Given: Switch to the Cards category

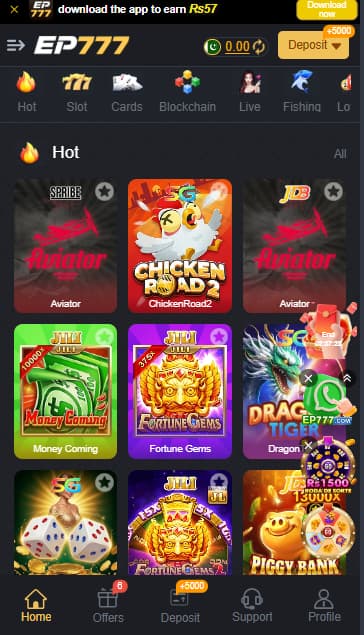Looking at the screenshot, I should point(127,92).
